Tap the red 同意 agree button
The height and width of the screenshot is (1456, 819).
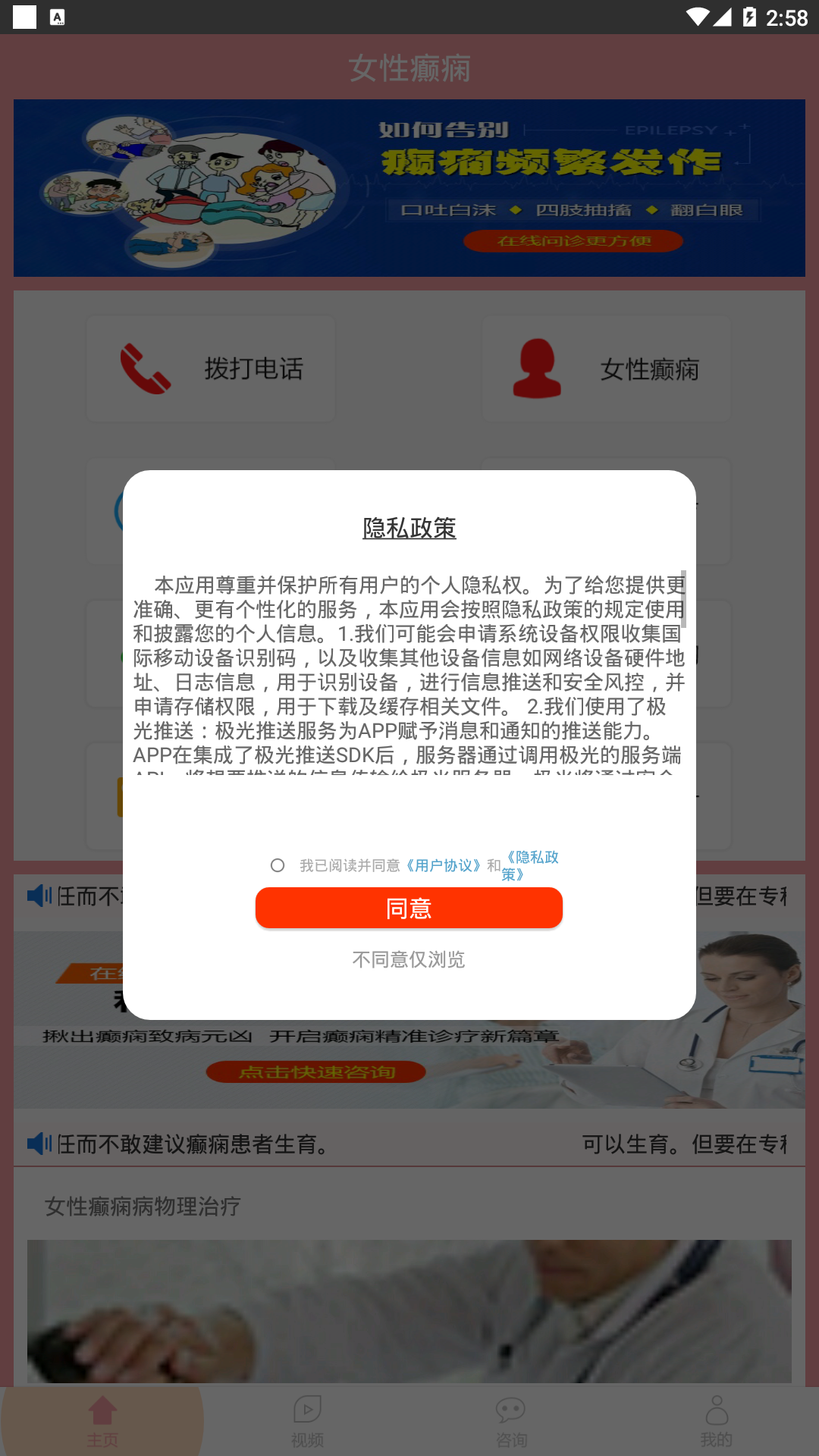[409, 908]
